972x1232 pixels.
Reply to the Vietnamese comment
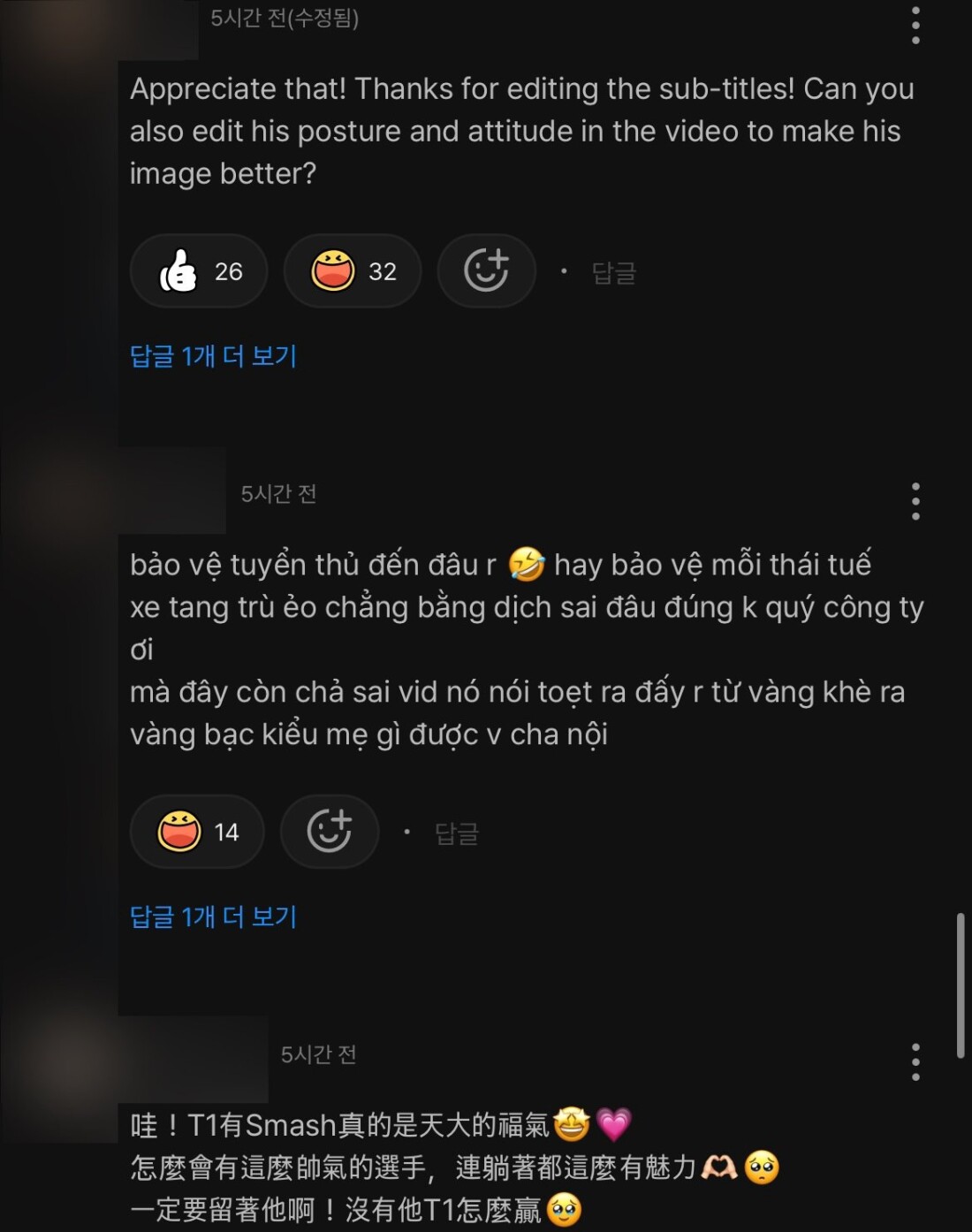point(456,833)
